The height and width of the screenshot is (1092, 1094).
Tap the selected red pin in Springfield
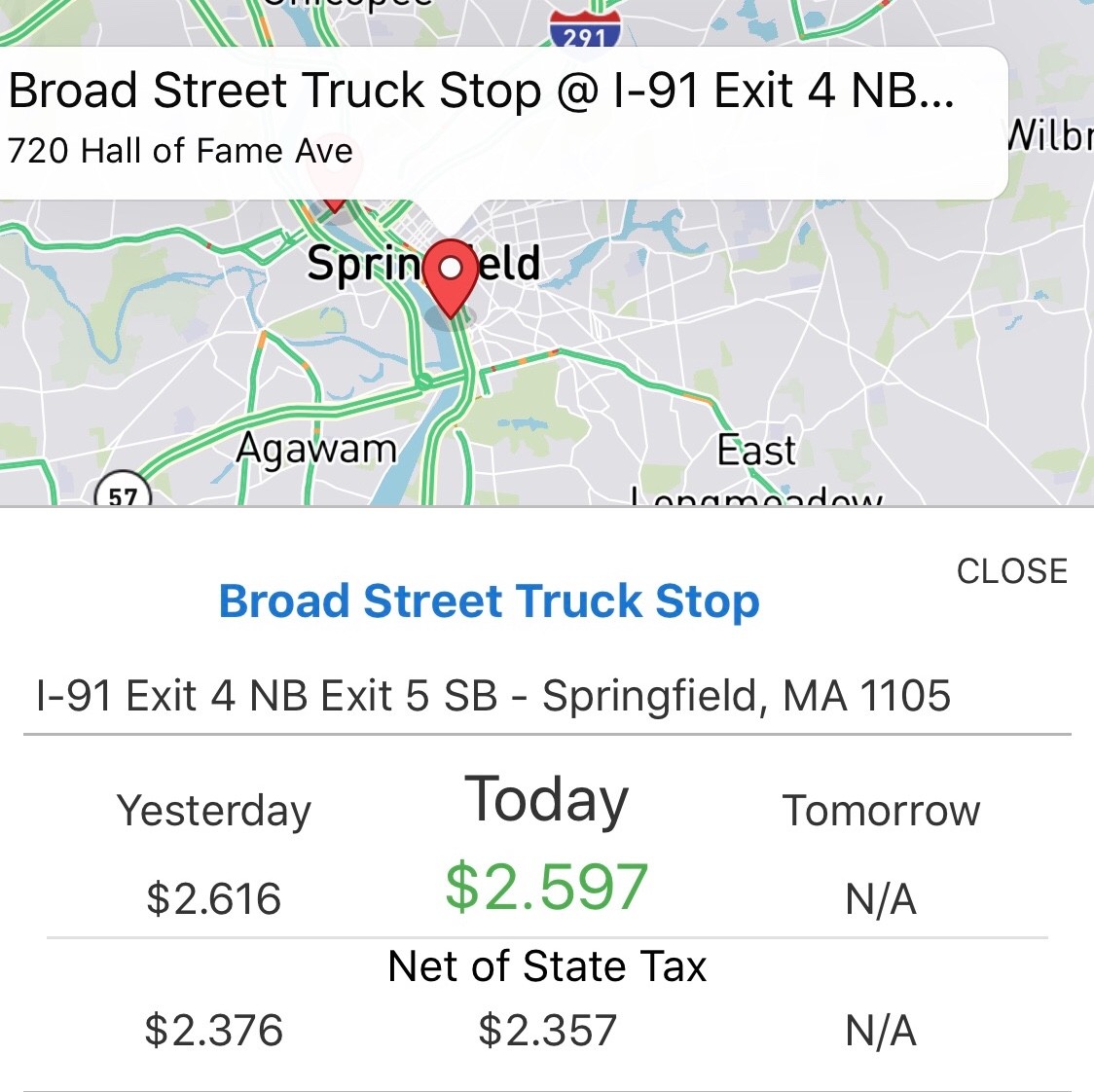(x=451, y=274)
